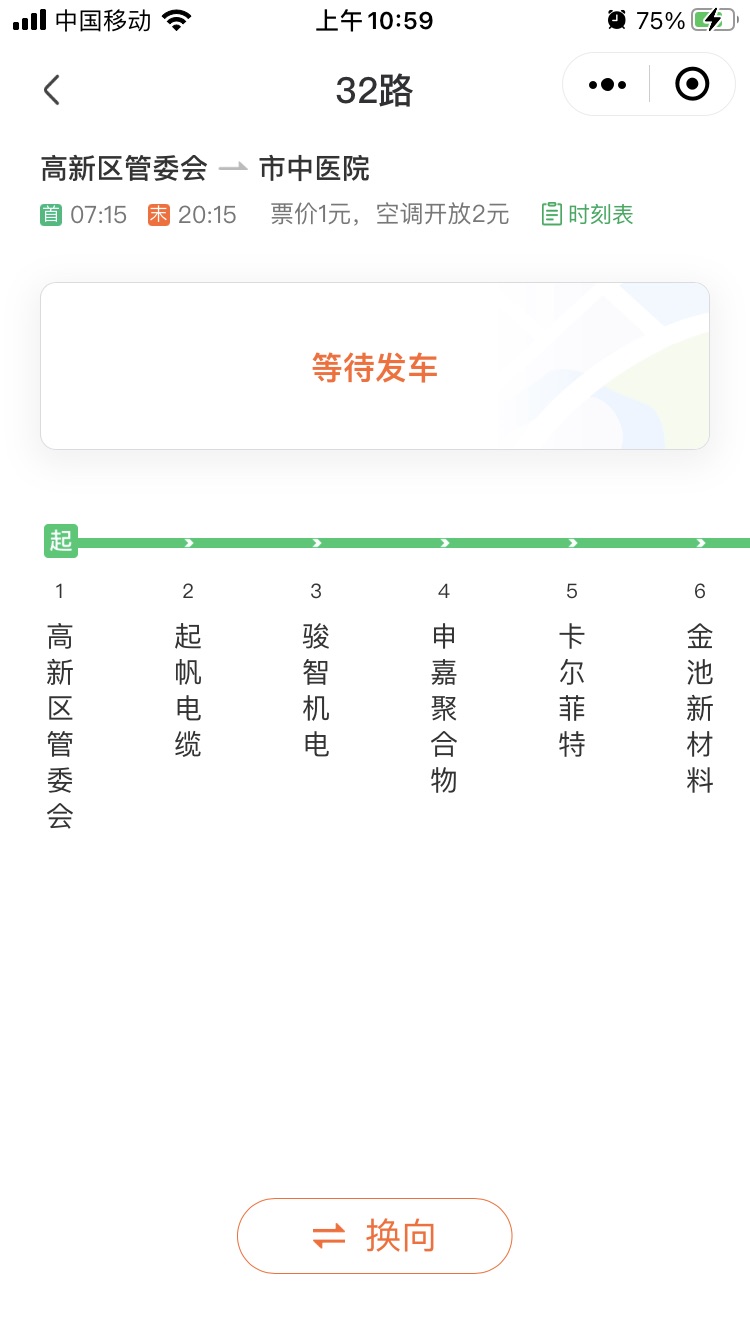This screenshot has width=750, height=1334.
Task: Close the mini program via the circle icon
Action: [692, 85]
